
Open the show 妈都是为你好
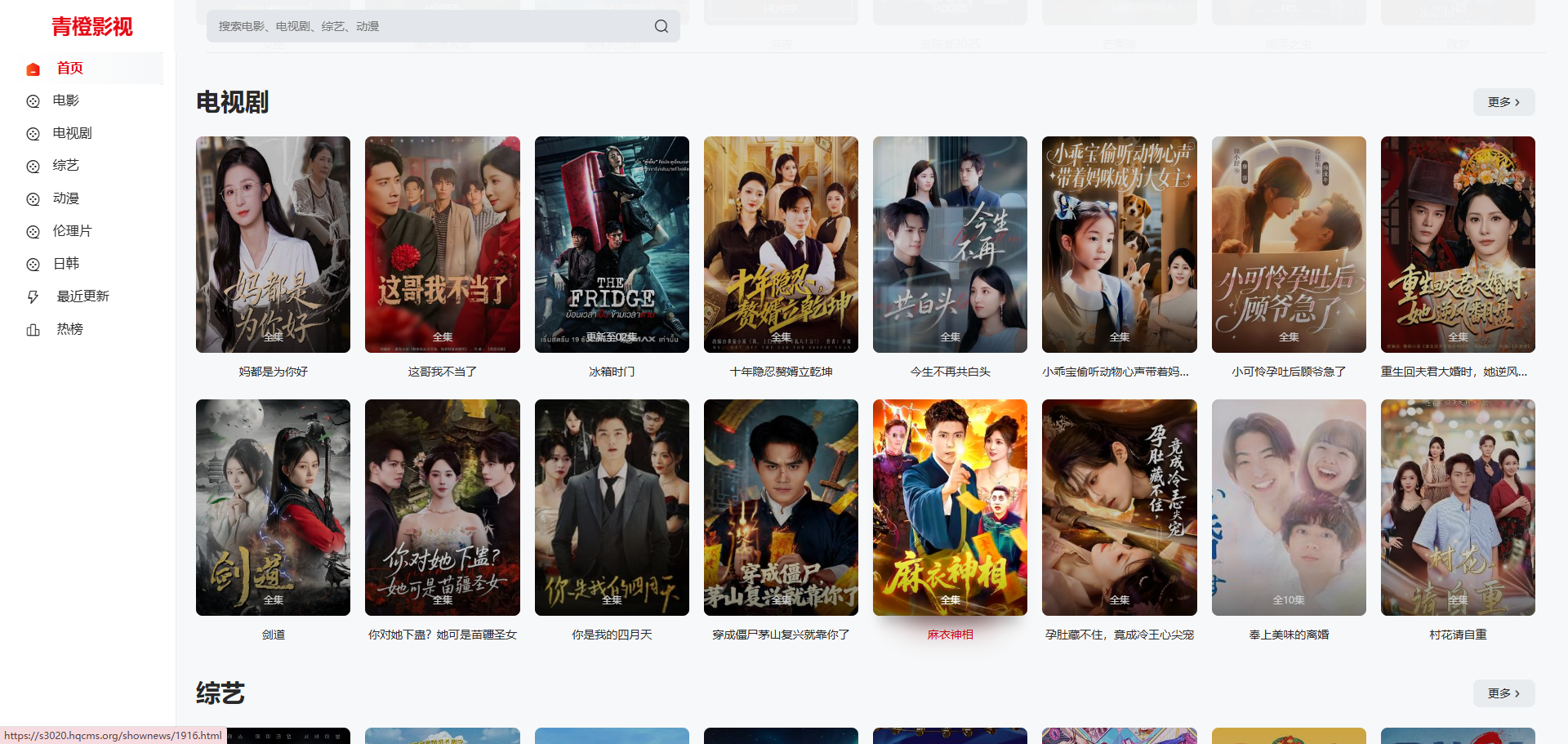tap(273, 245)
